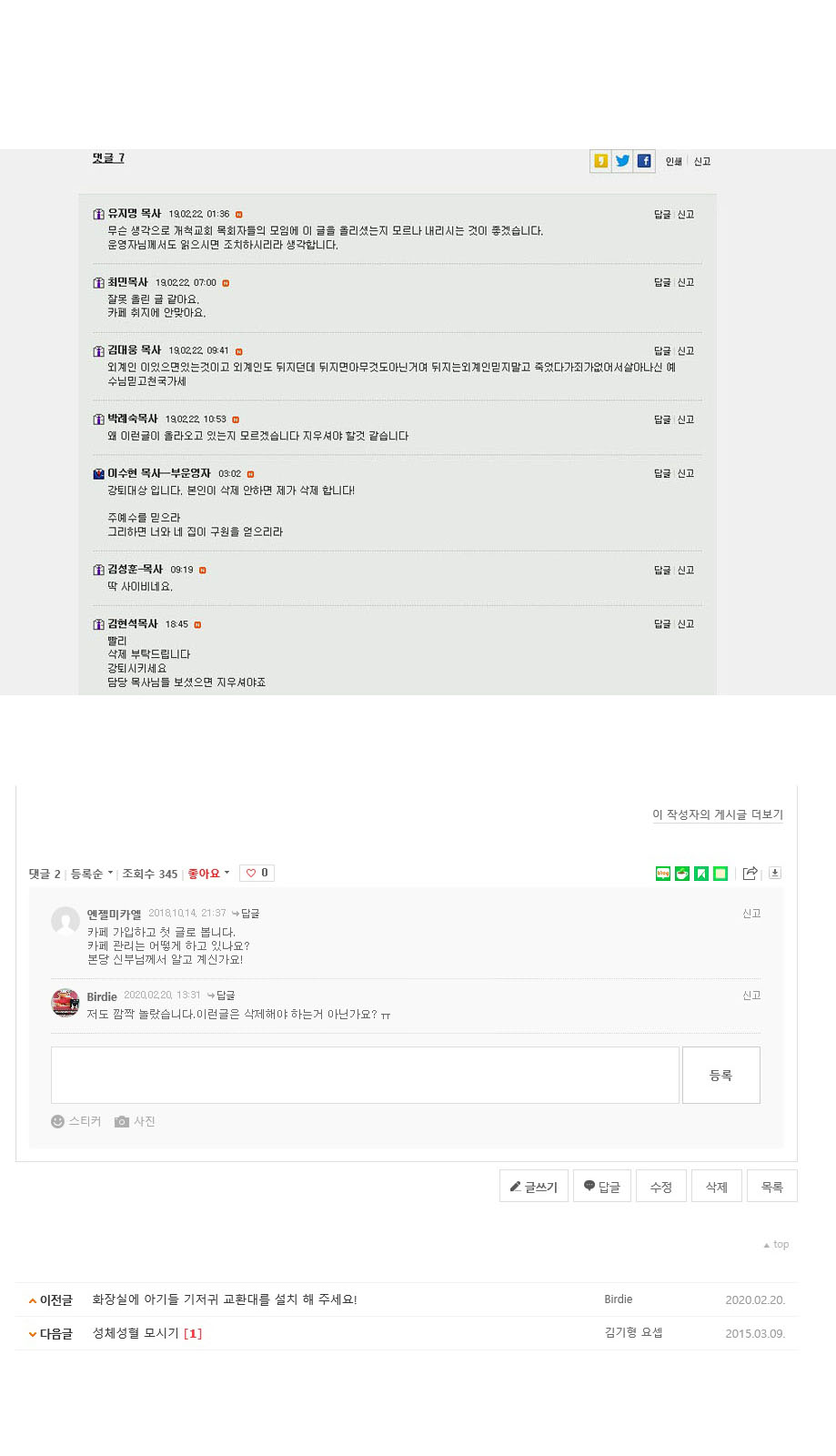The height and width of the screenshot is (1456, 836).
Task: Expand the 좋아요 dropdown
Action: click(208, 874)
